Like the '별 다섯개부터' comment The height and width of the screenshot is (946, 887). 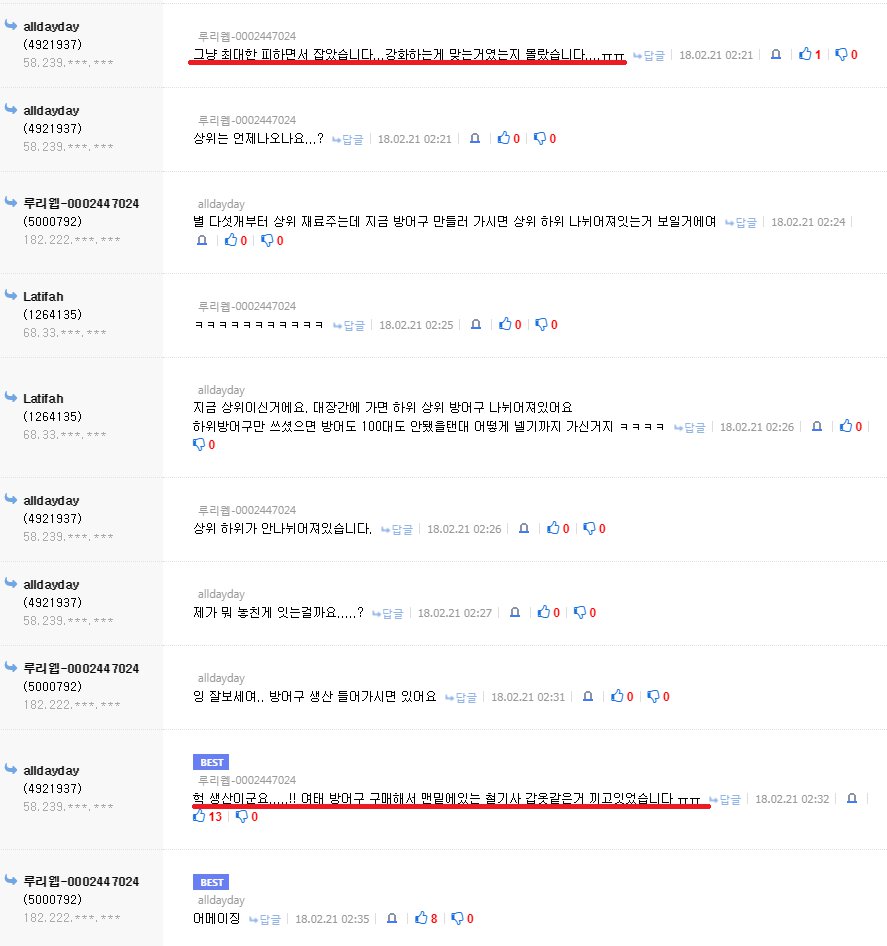230,241
